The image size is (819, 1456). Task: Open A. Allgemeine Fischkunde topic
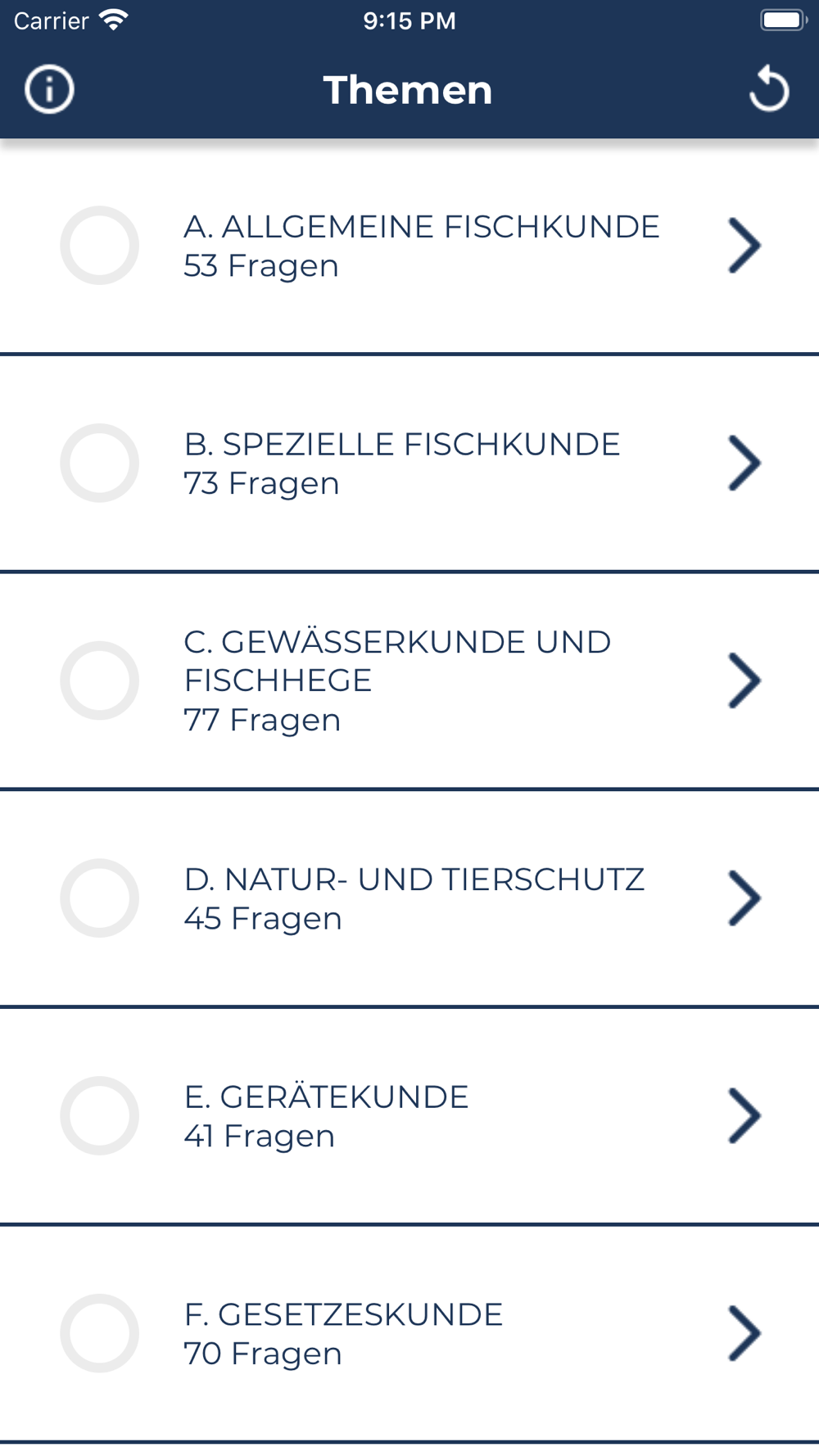tap(409, 246)
